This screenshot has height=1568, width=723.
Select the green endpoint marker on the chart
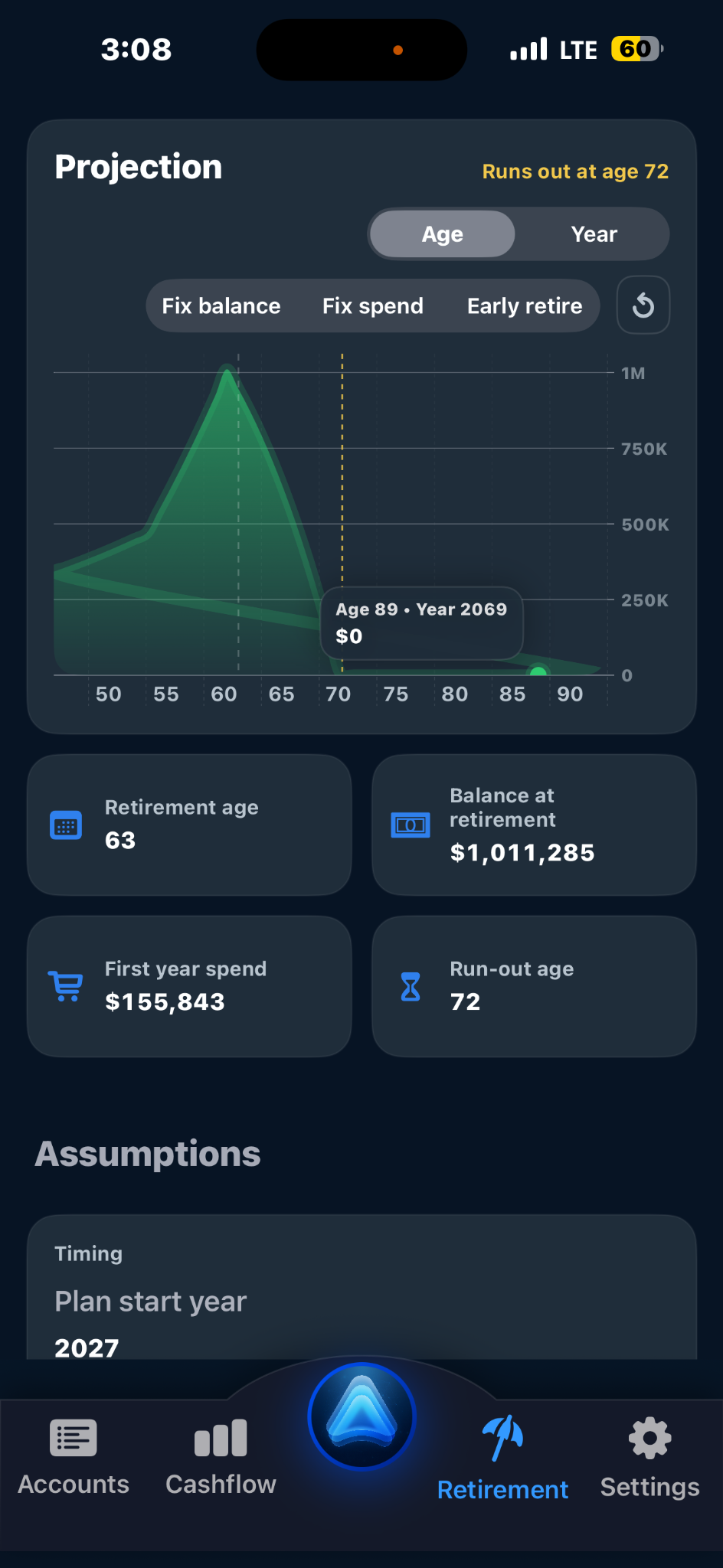coord(539,670)
